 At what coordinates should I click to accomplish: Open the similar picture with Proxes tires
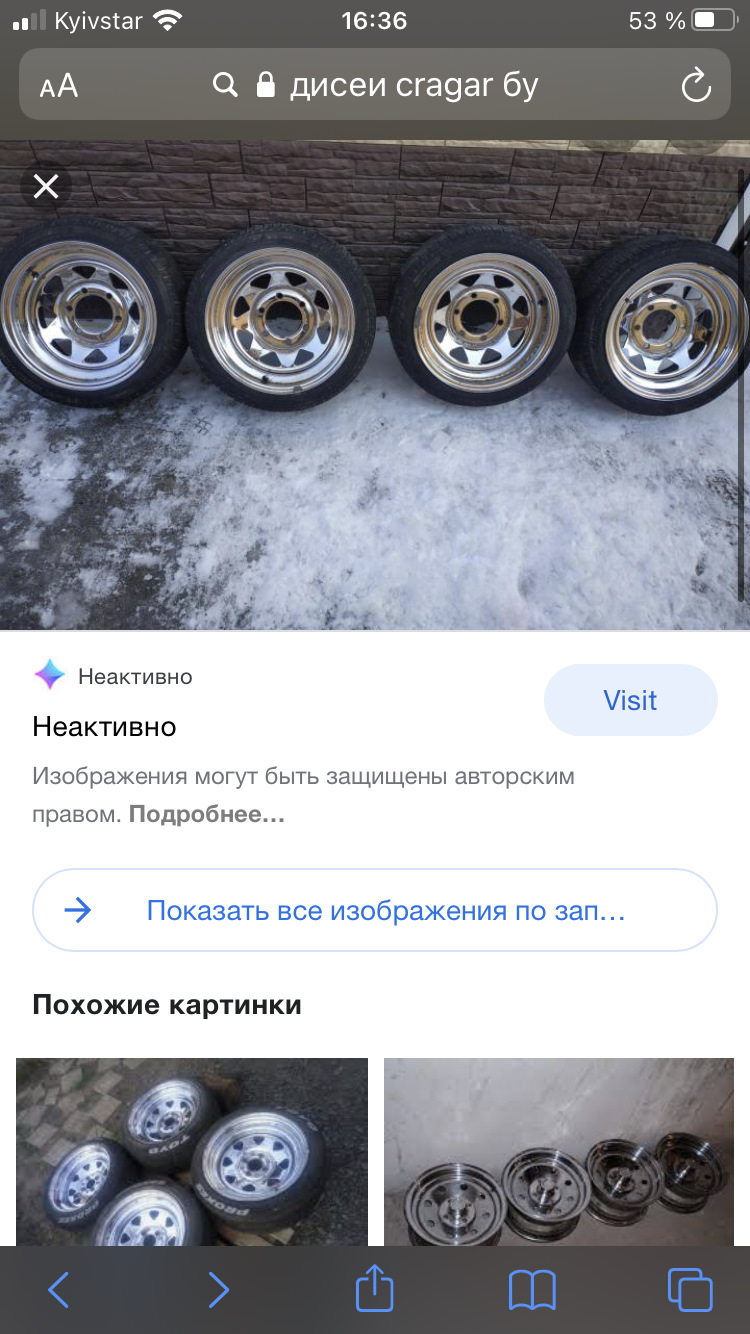click(192, 1150)
